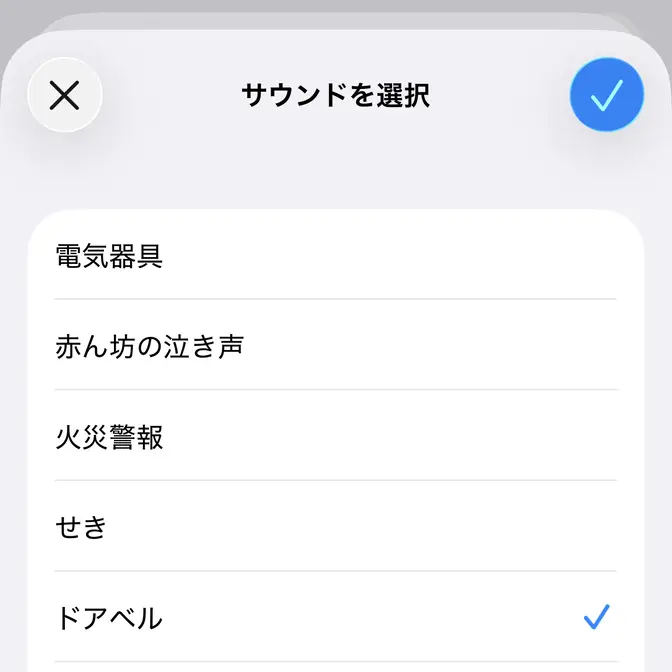Tap the checked ドアベル row

pyautogui.click(x=335, y=618)
